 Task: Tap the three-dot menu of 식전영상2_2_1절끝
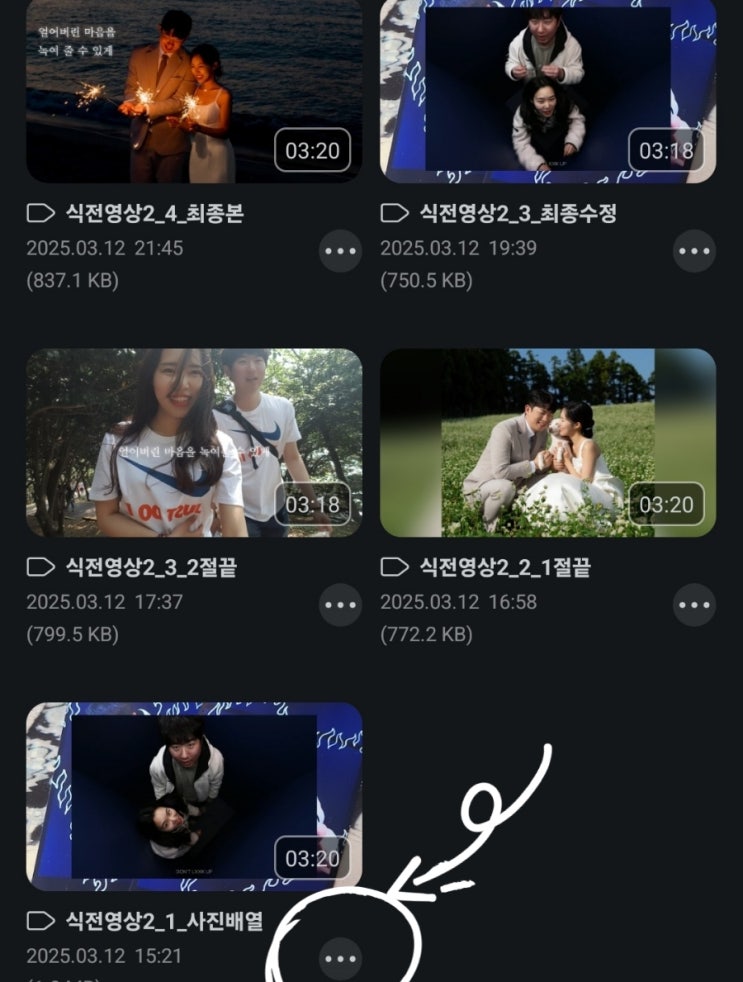click(694, 605)
